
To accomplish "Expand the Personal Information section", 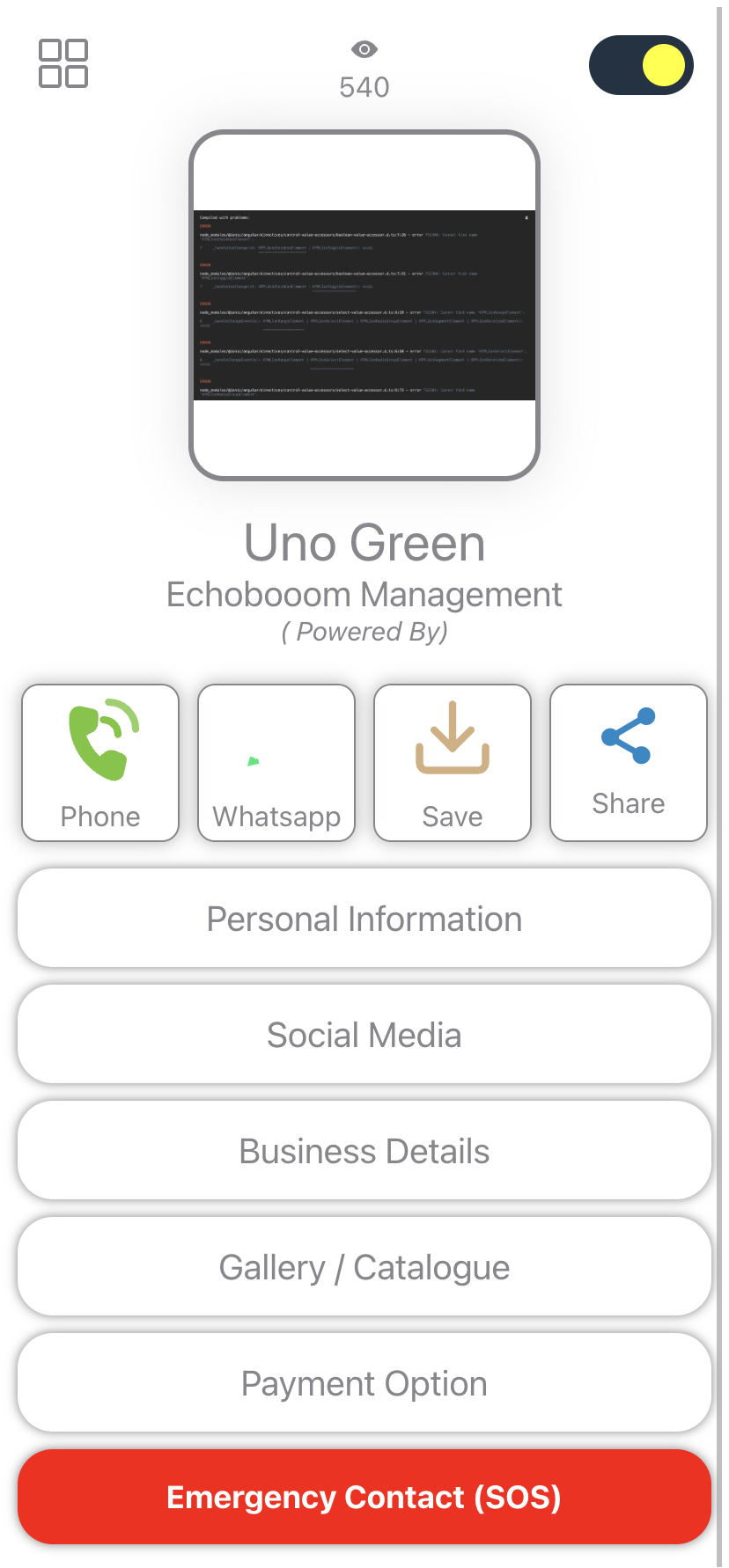I will click(364, 919).
